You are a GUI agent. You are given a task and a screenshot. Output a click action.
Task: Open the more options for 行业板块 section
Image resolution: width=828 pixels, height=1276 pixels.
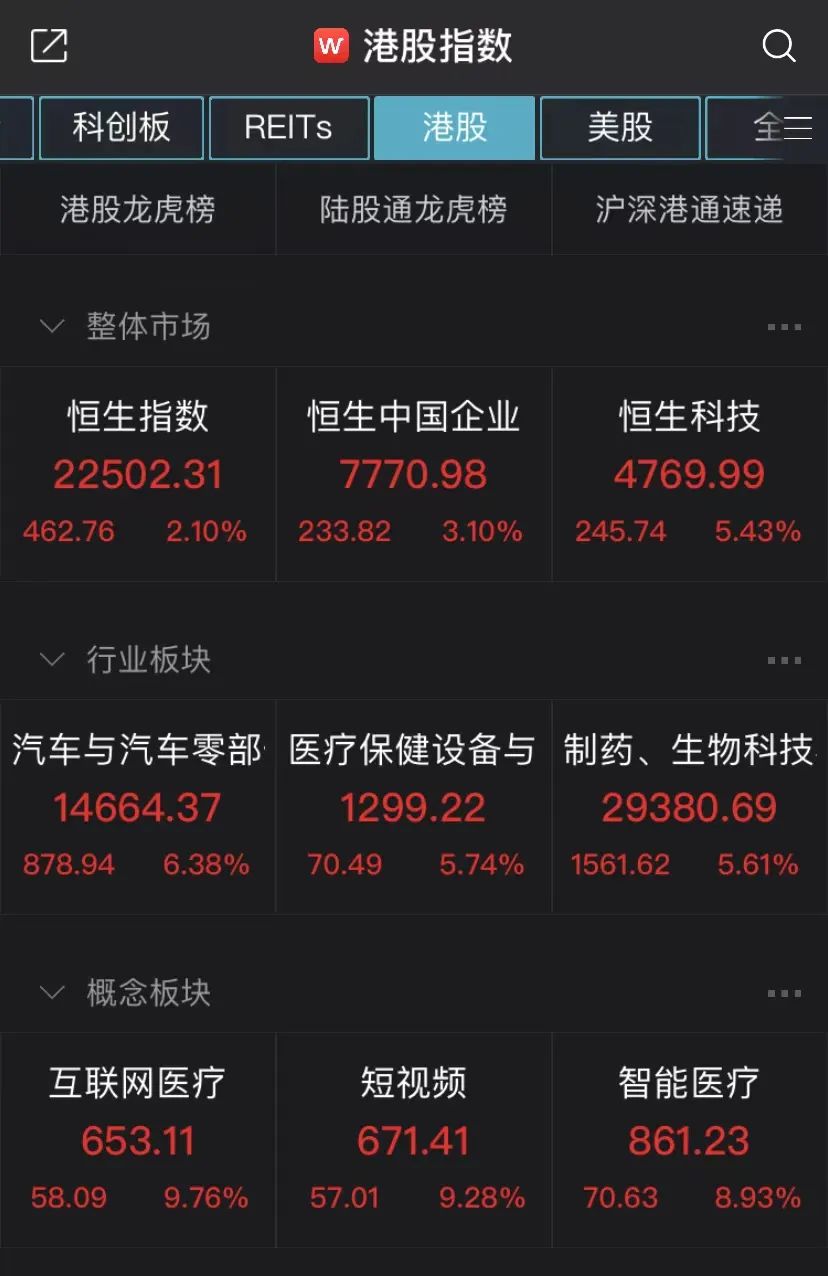(x=786, y=659)
